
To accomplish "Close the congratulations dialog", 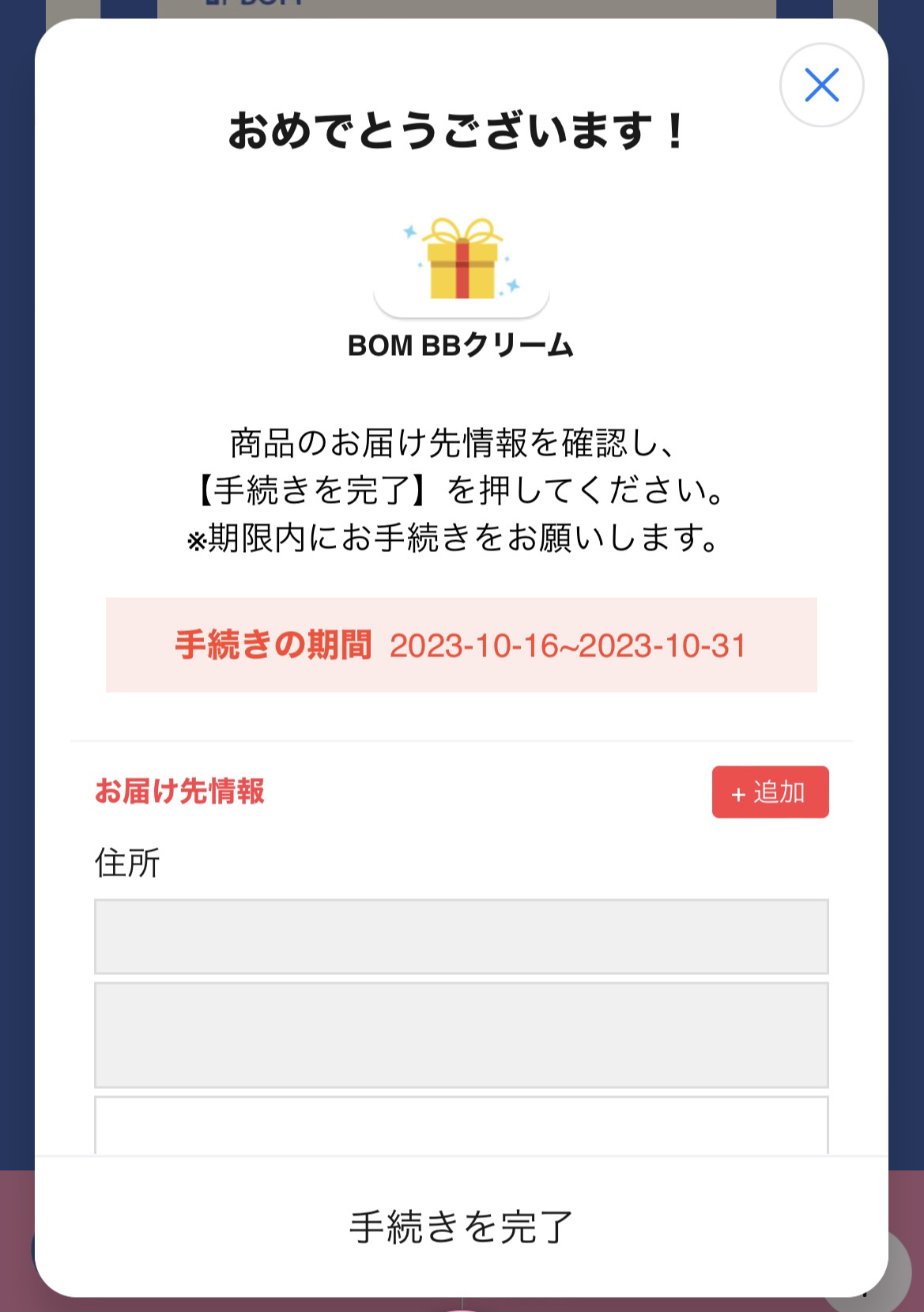I will (x=821, y=85).
